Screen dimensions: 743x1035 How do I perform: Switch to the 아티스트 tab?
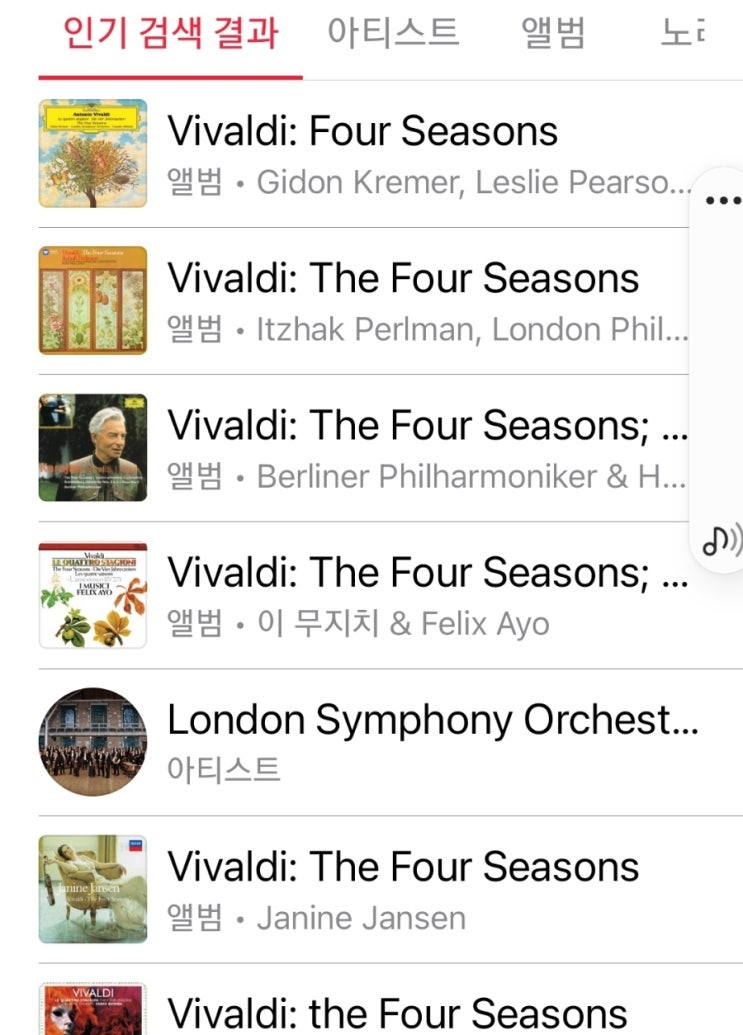(x=393, y=33)
